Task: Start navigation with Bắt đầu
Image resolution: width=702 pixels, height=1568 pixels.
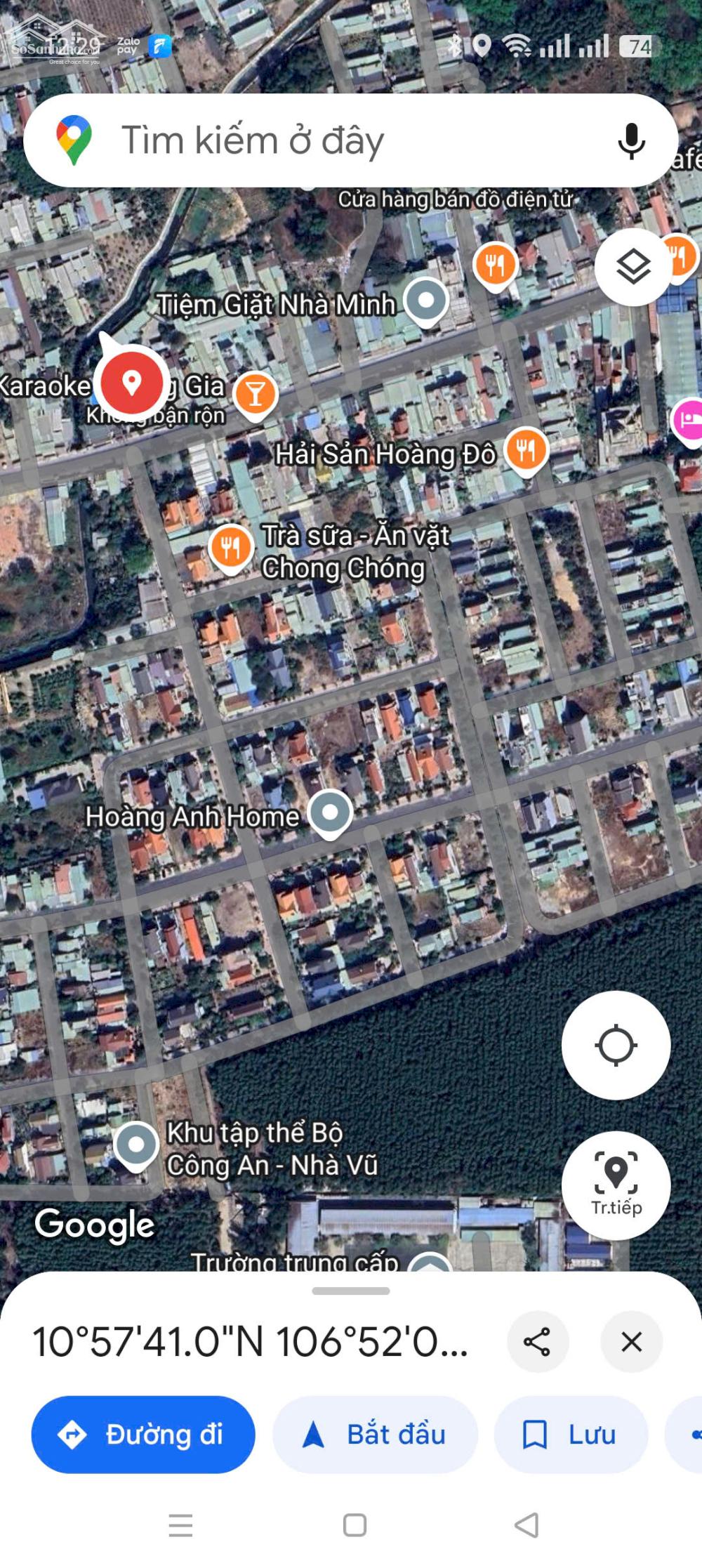Action: (375, 1435)
